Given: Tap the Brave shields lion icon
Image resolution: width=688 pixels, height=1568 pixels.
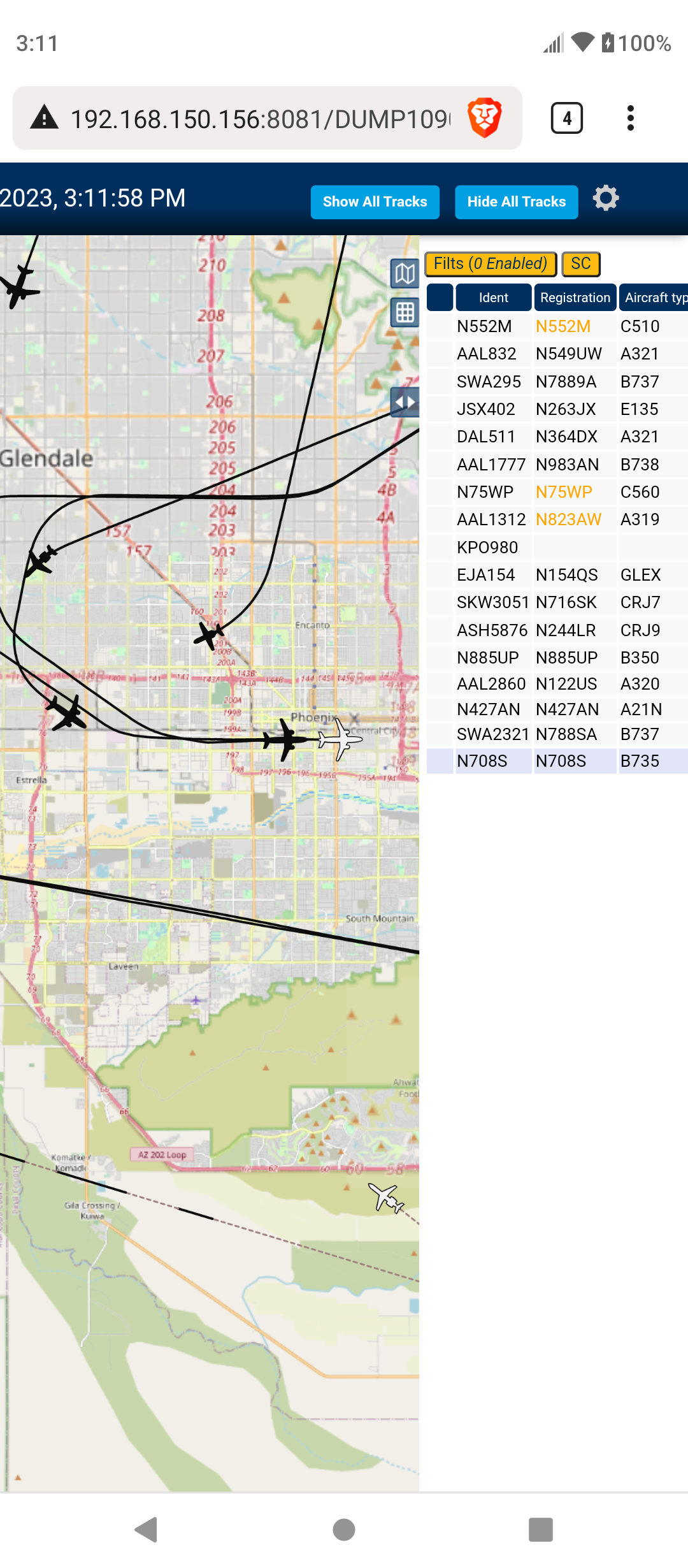Looking at the screenshot, I should [x=485, y=118].
